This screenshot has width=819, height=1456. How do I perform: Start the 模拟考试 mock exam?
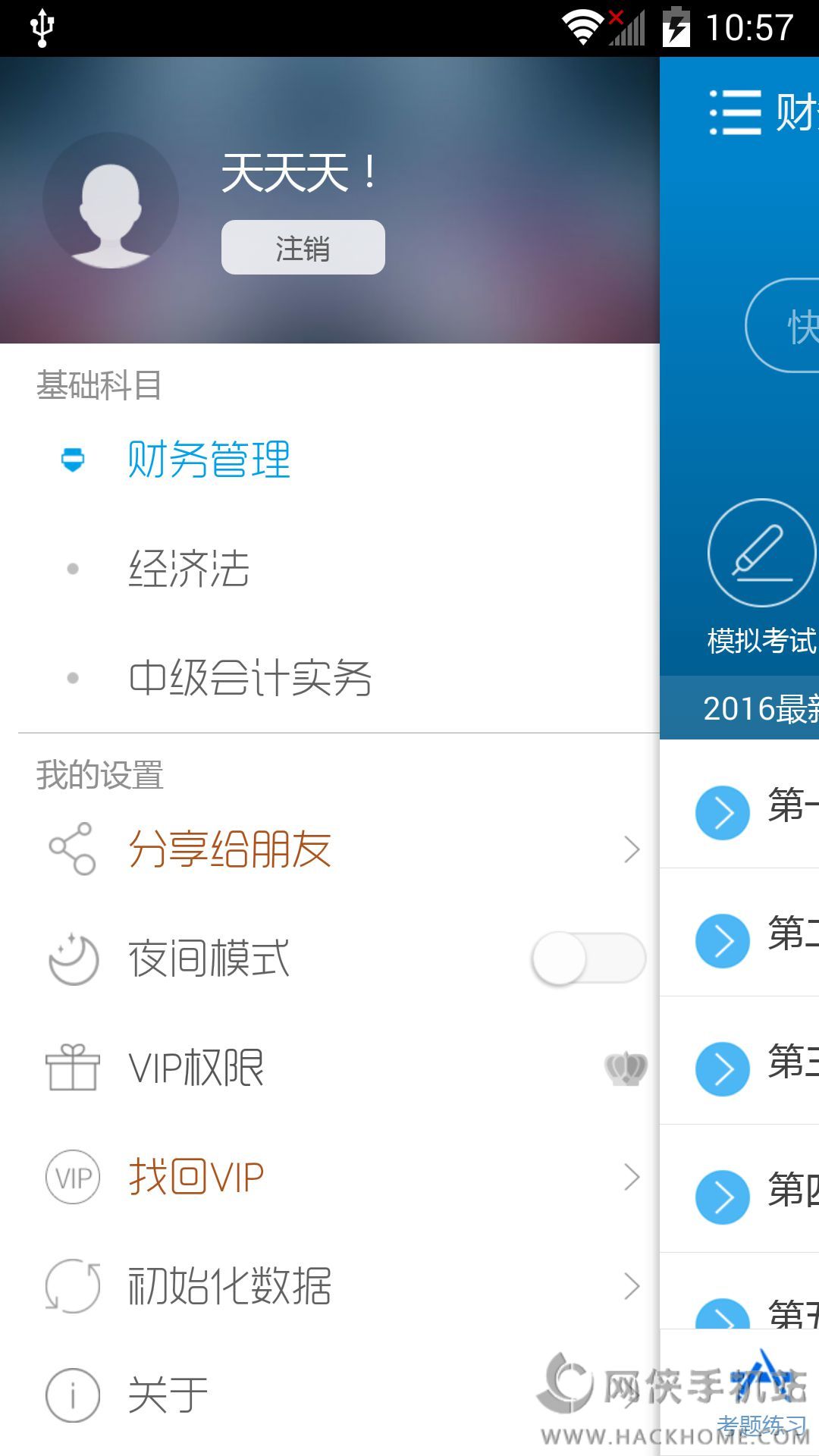pos(761,554)
